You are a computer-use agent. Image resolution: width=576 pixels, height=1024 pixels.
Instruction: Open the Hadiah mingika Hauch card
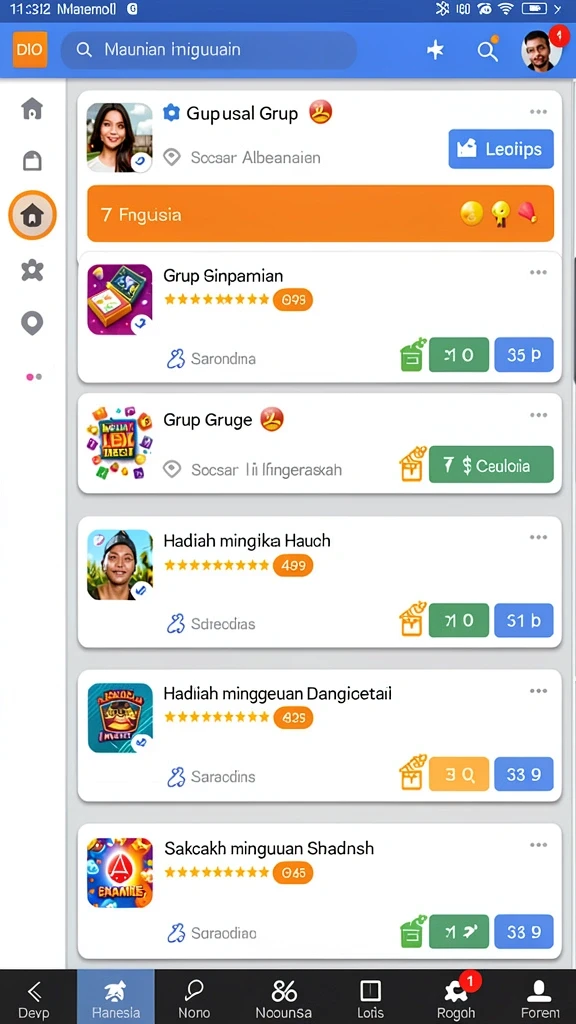(319, 582)
